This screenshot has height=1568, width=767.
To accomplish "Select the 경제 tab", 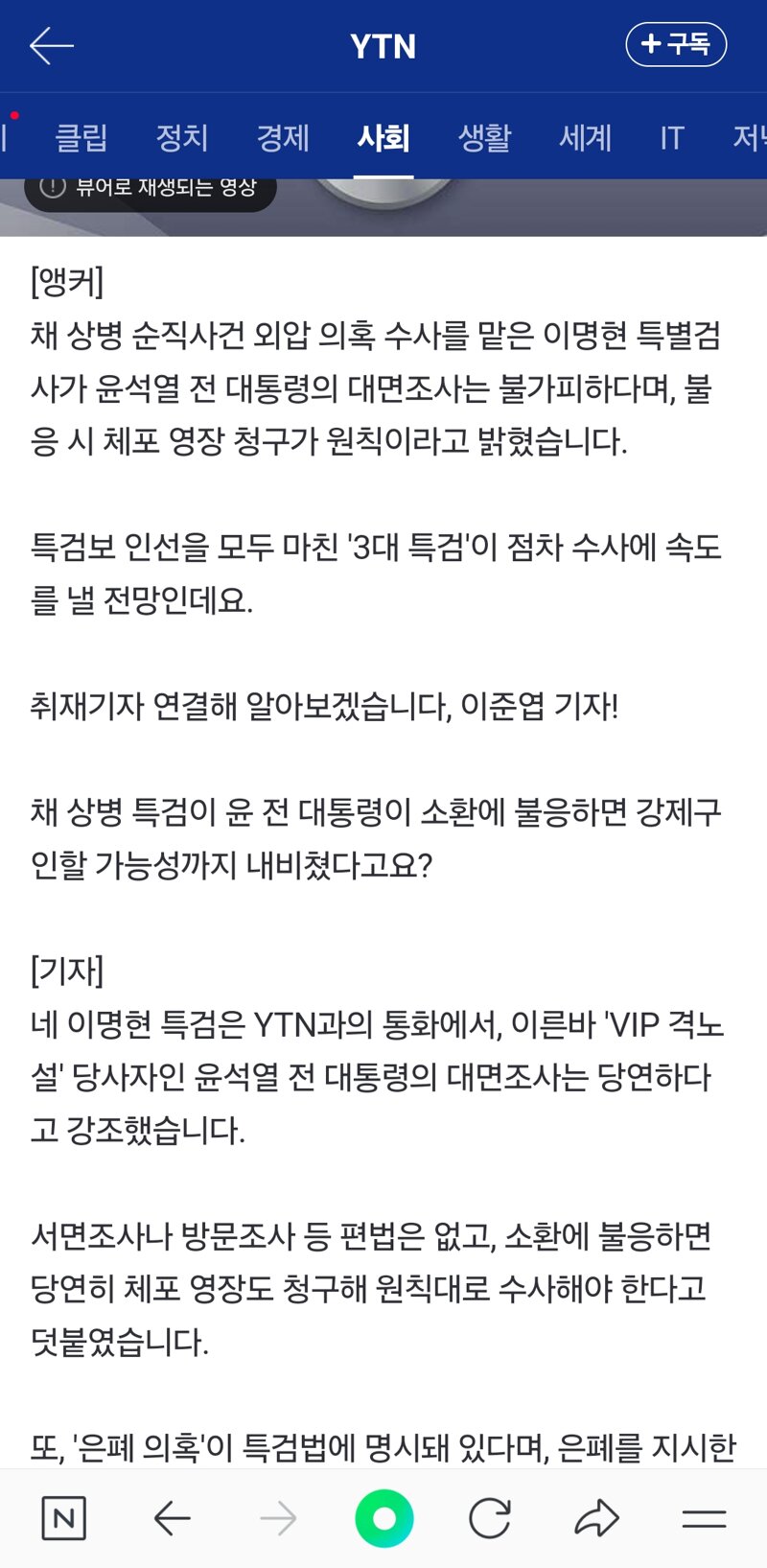I will [283, 138].
